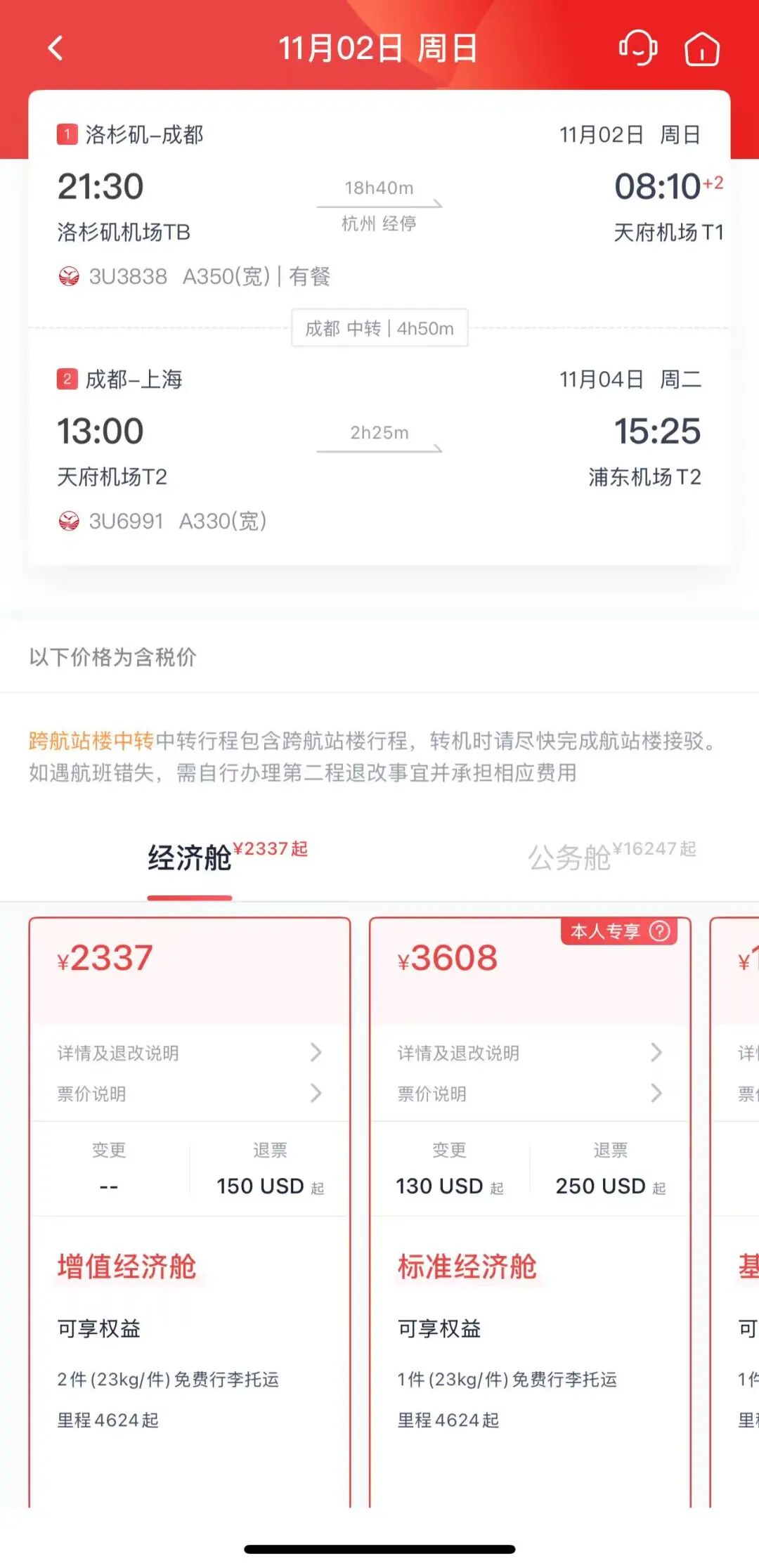Screen dimensions: 759x1568
Task: Open 详情及退改说明 on the ¥3608 fare
Action: point(529,1052)
